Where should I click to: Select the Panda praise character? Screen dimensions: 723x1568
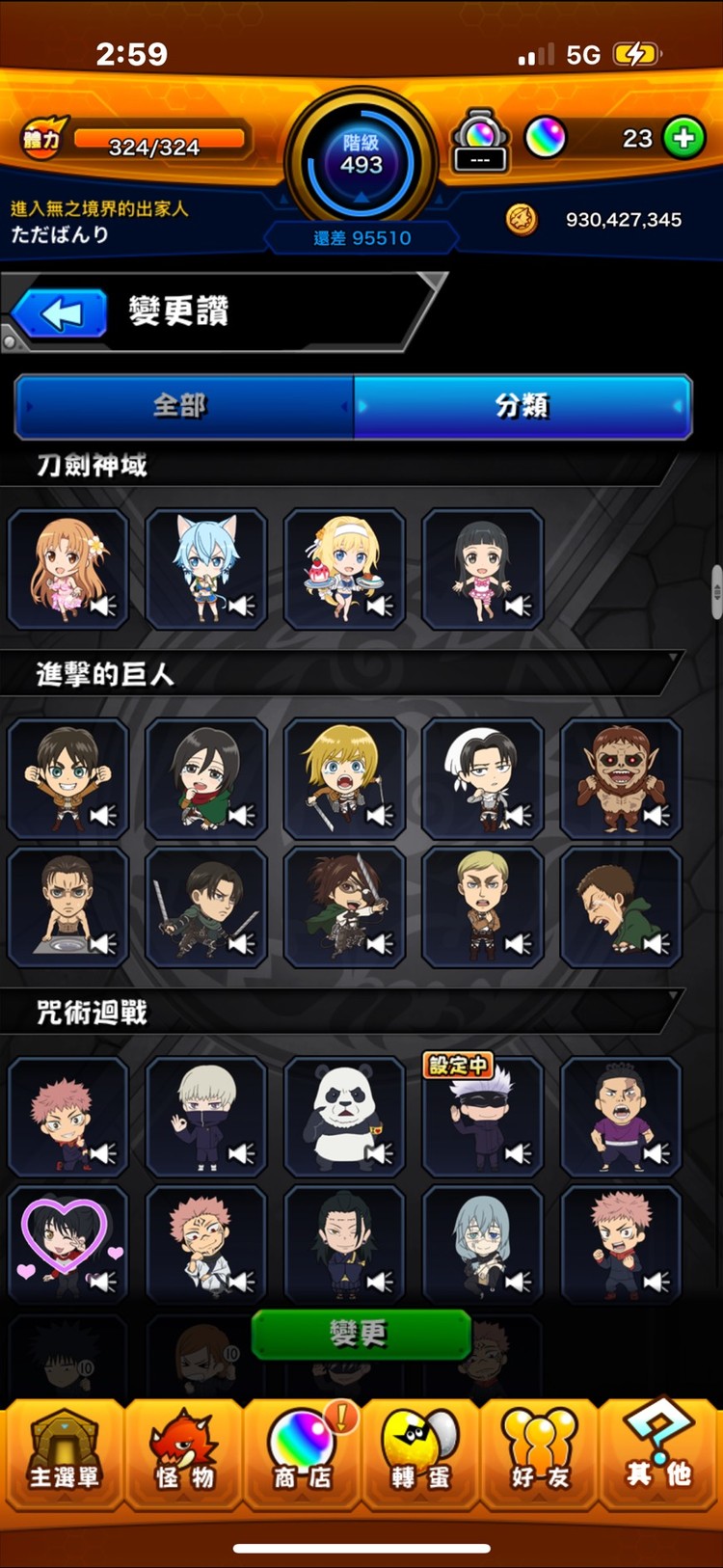point(344,1117)
